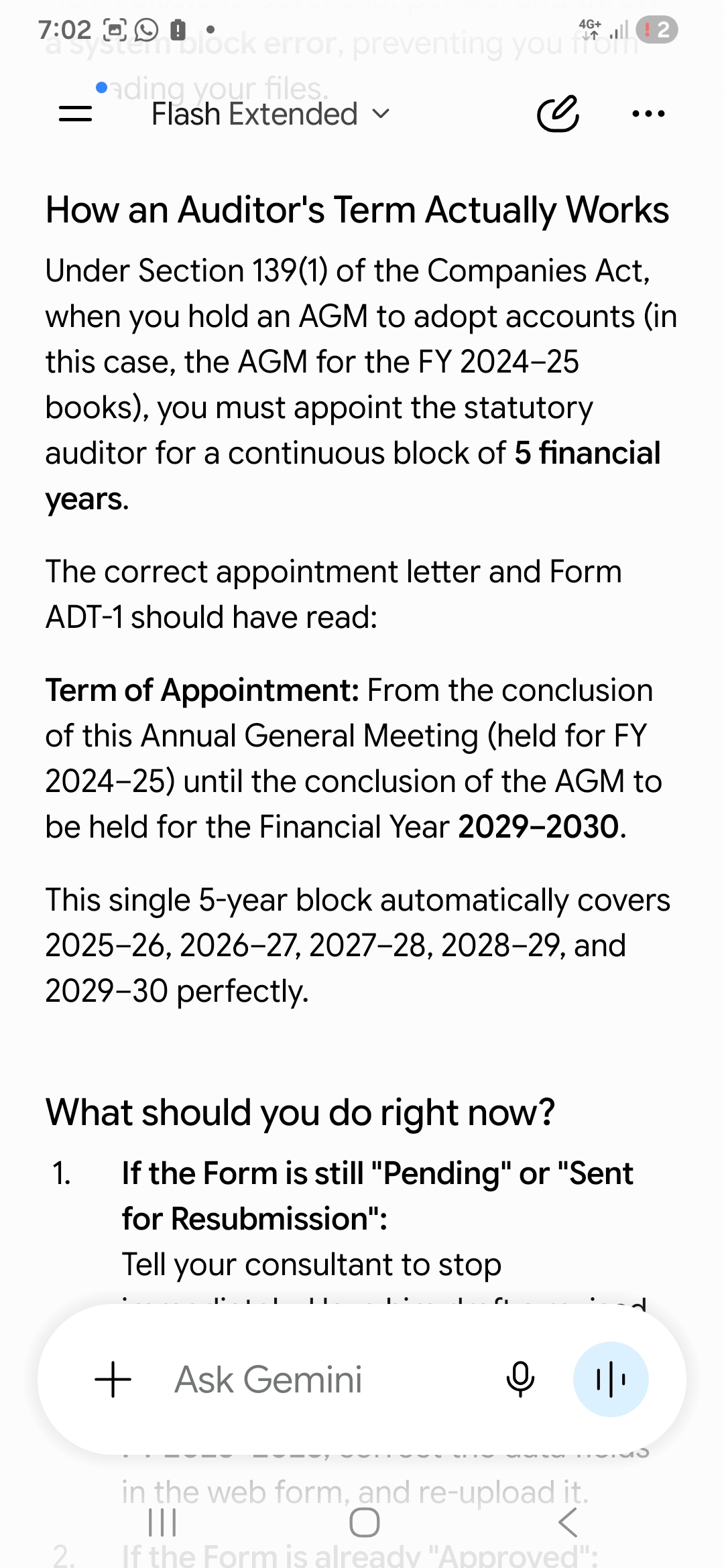The height and width of the screenshot is (1568, 724).
Task: Go to the home screen via the home button
Action: pyautogui.click(x=365, y=1523)
